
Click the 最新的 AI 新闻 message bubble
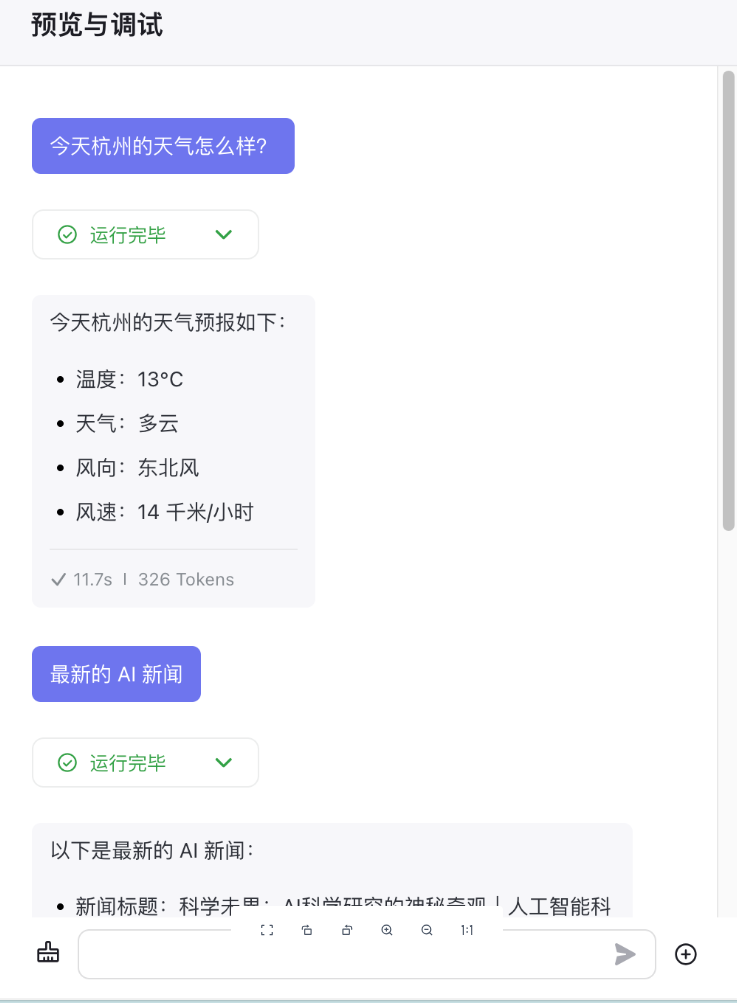pyautogui.click(x=116, y=673)
